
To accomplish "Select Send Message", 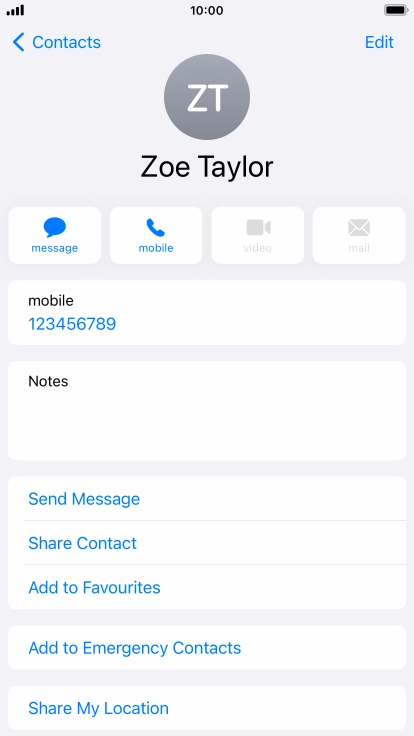I will [207, 498].
